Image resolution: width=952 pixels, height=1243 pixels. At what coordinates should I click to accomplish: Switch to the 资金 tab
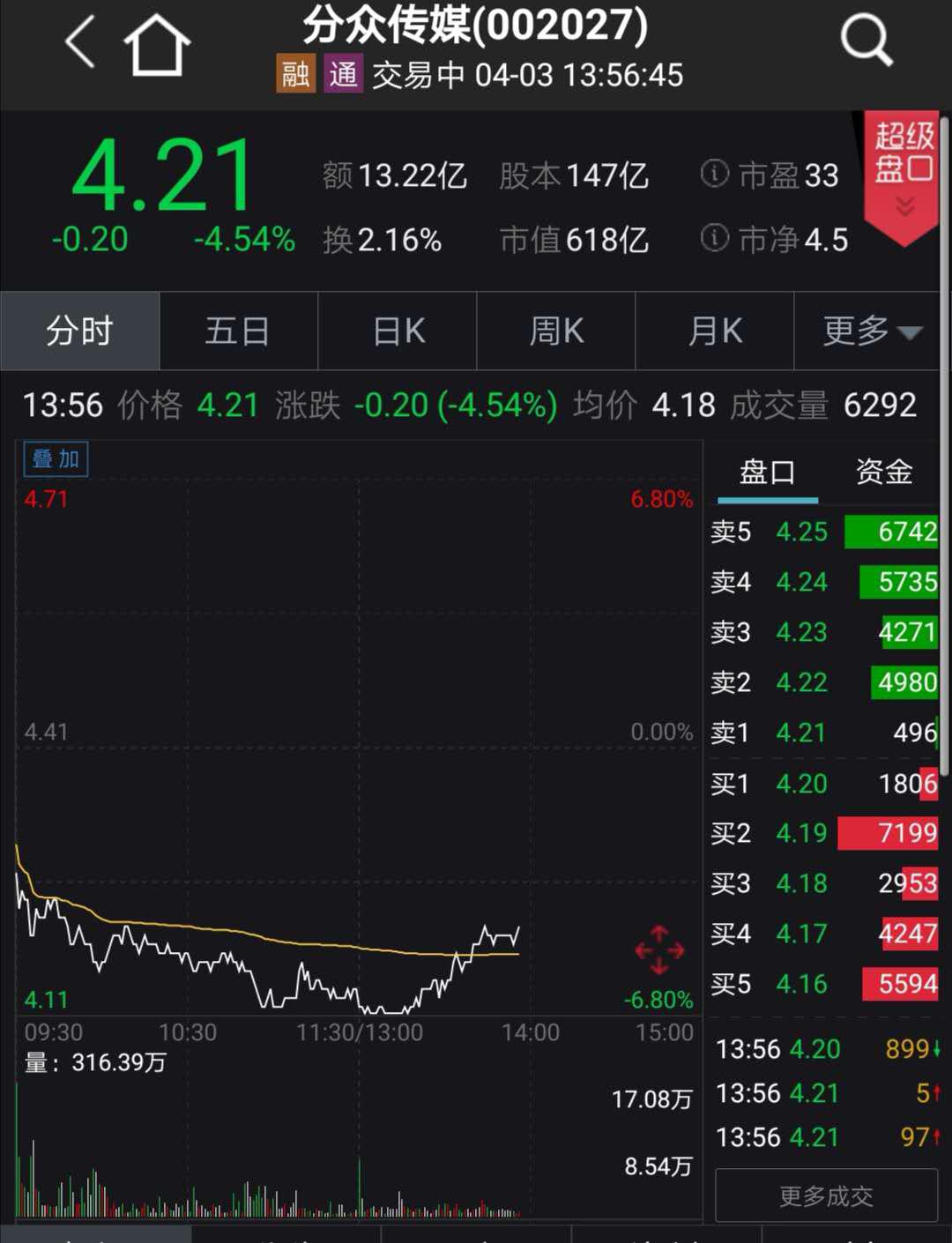coord(883,473)
